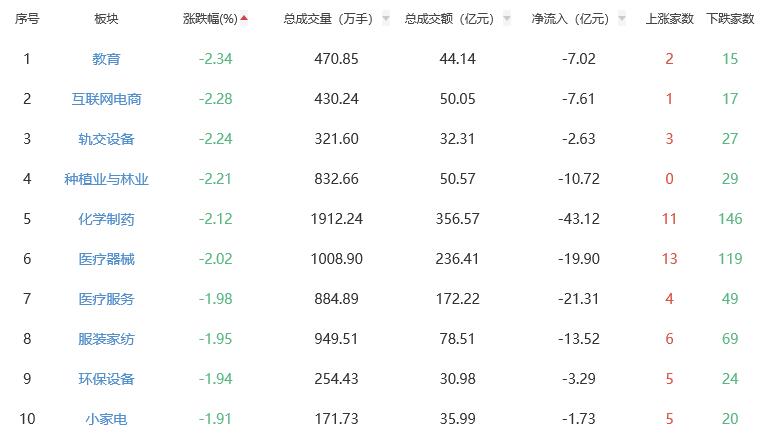
Task: Open the 种植业与林业 sector link
Action: pyautogui.click(x=106, y=179)
